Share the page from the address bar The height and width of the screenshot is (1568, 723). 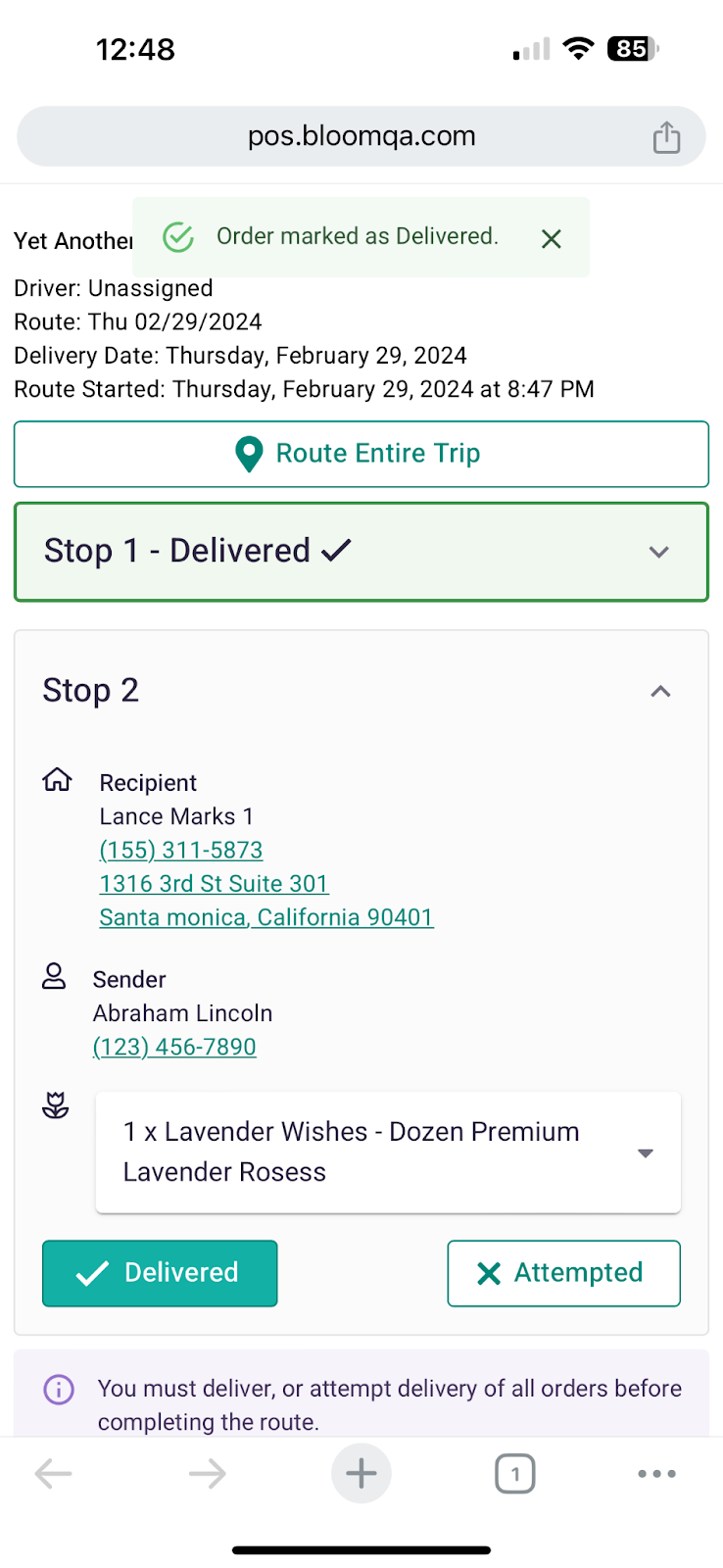(x=667, y=137)
